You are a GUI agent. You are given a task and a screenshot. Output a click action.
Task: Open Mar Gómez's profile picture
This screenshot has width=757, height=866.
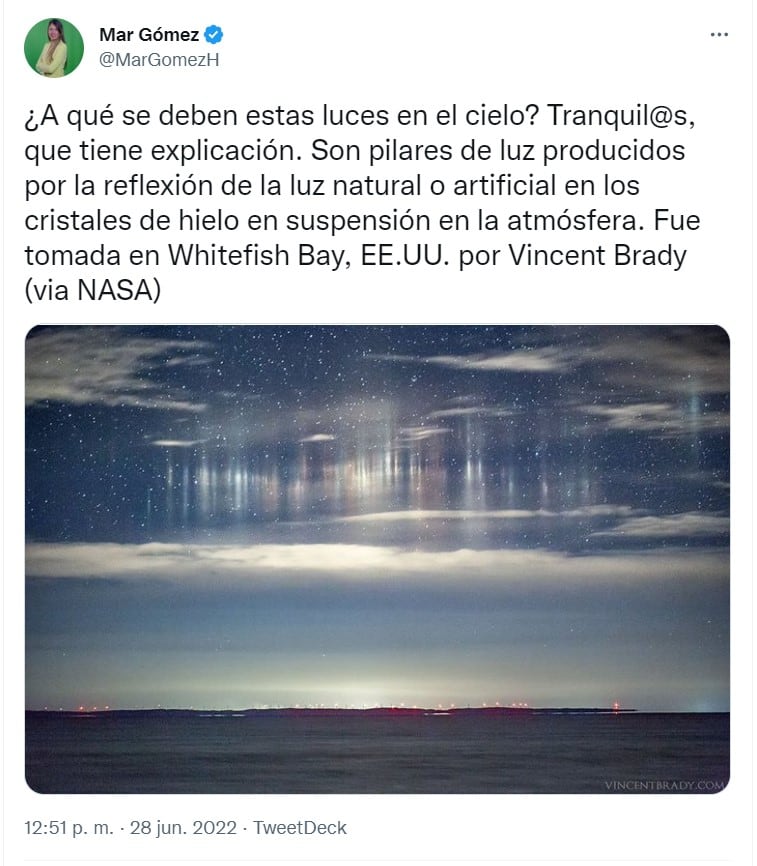click(x=54, y=47)
